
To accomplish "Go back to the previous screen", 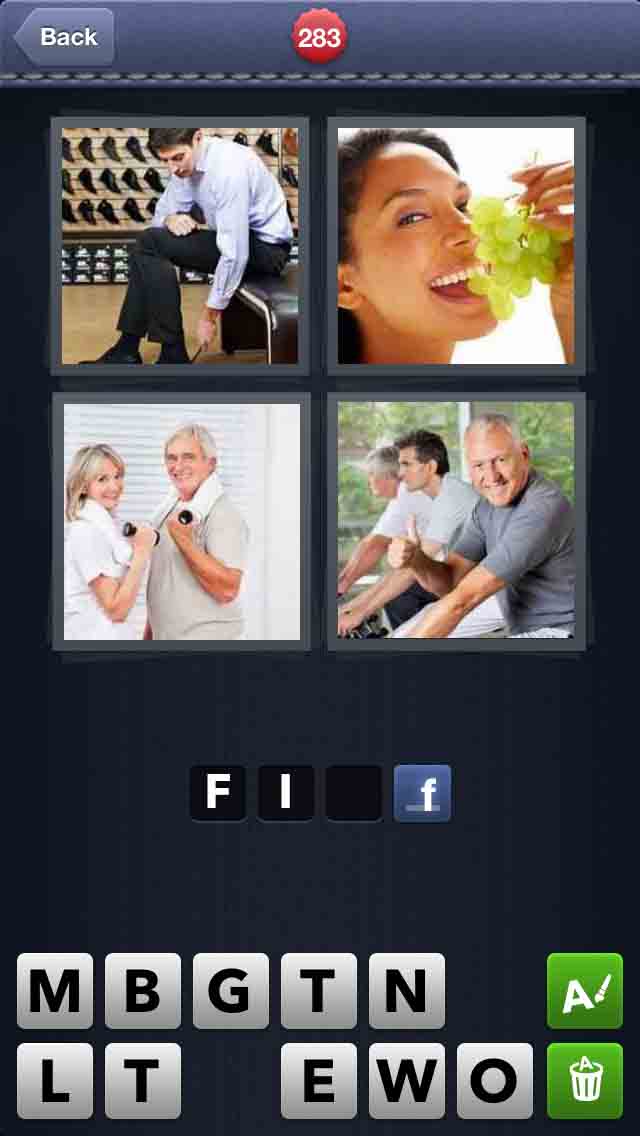I will 64,37.
